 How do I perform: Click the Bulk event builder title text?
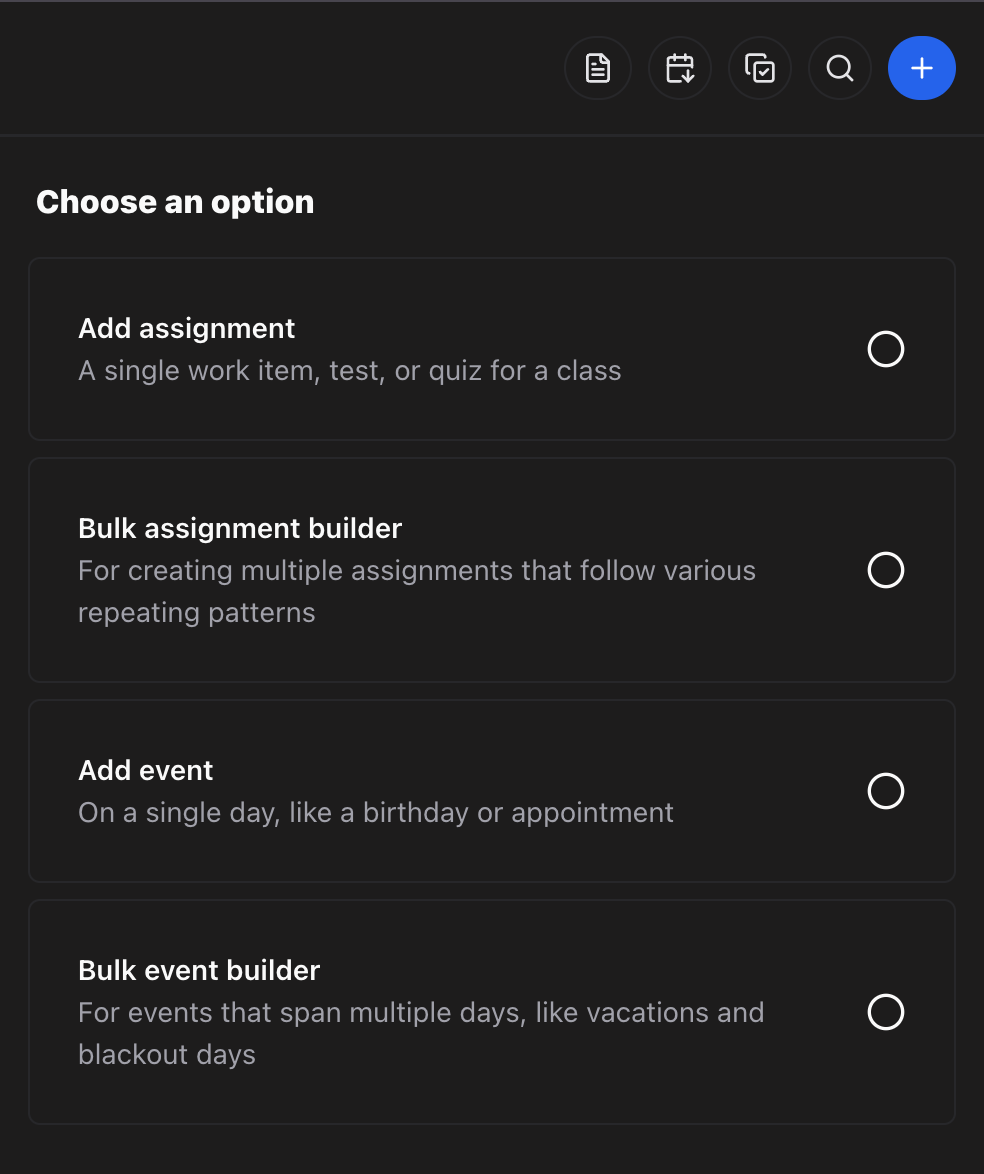(198, 970)
